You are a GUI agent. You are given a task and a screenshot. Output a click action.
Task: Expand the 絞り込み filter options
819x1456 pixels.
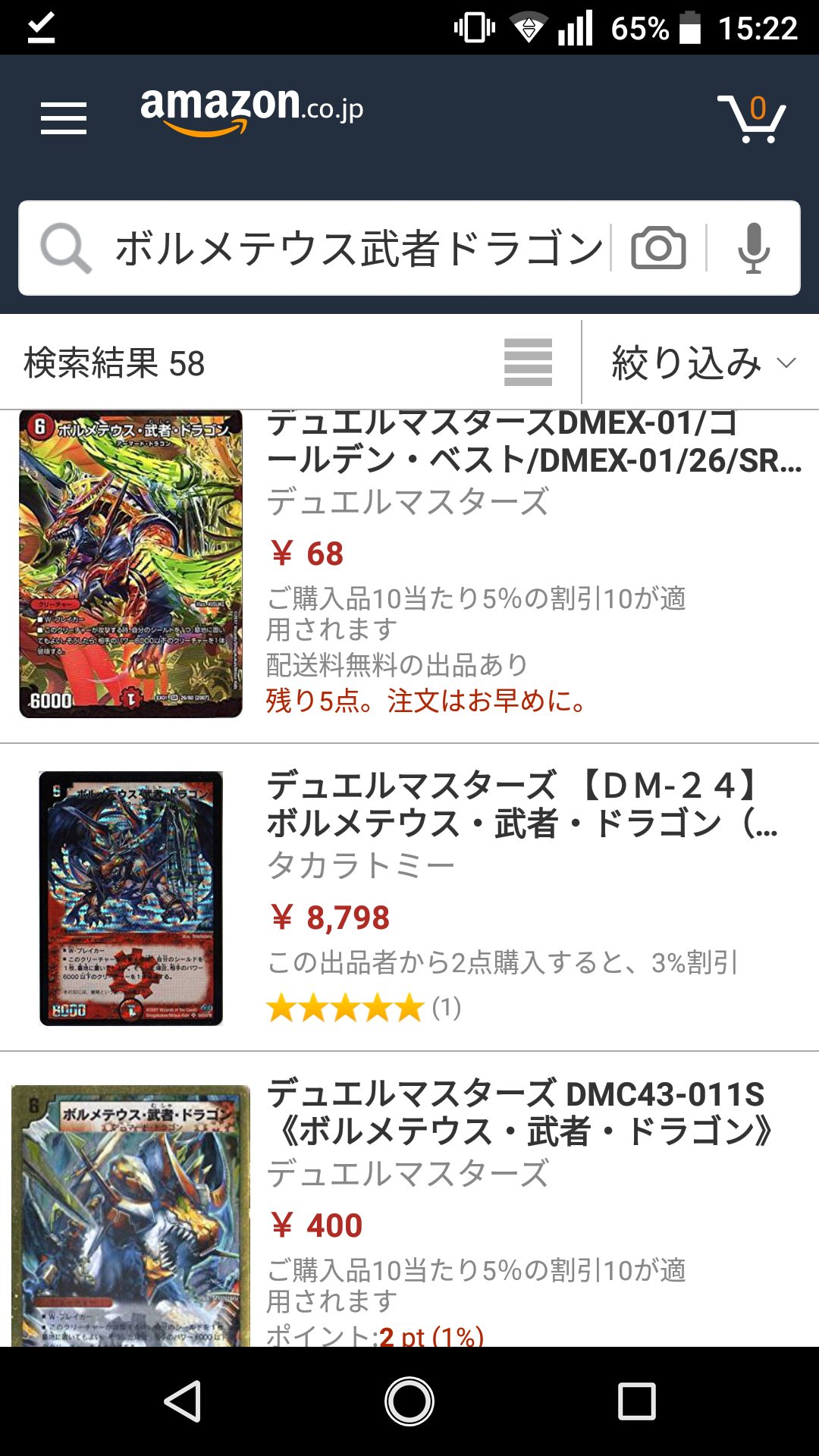(702, 362)
